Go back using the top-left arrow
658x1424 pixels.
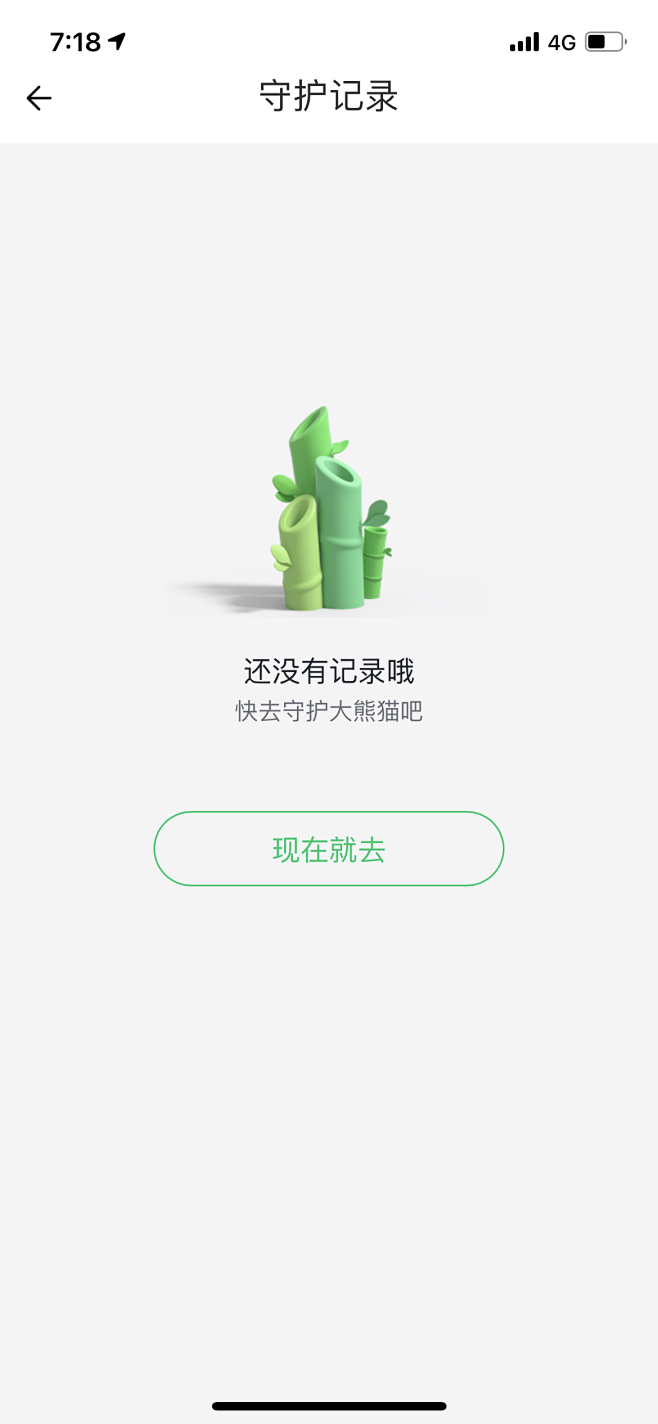pos(39,98)
